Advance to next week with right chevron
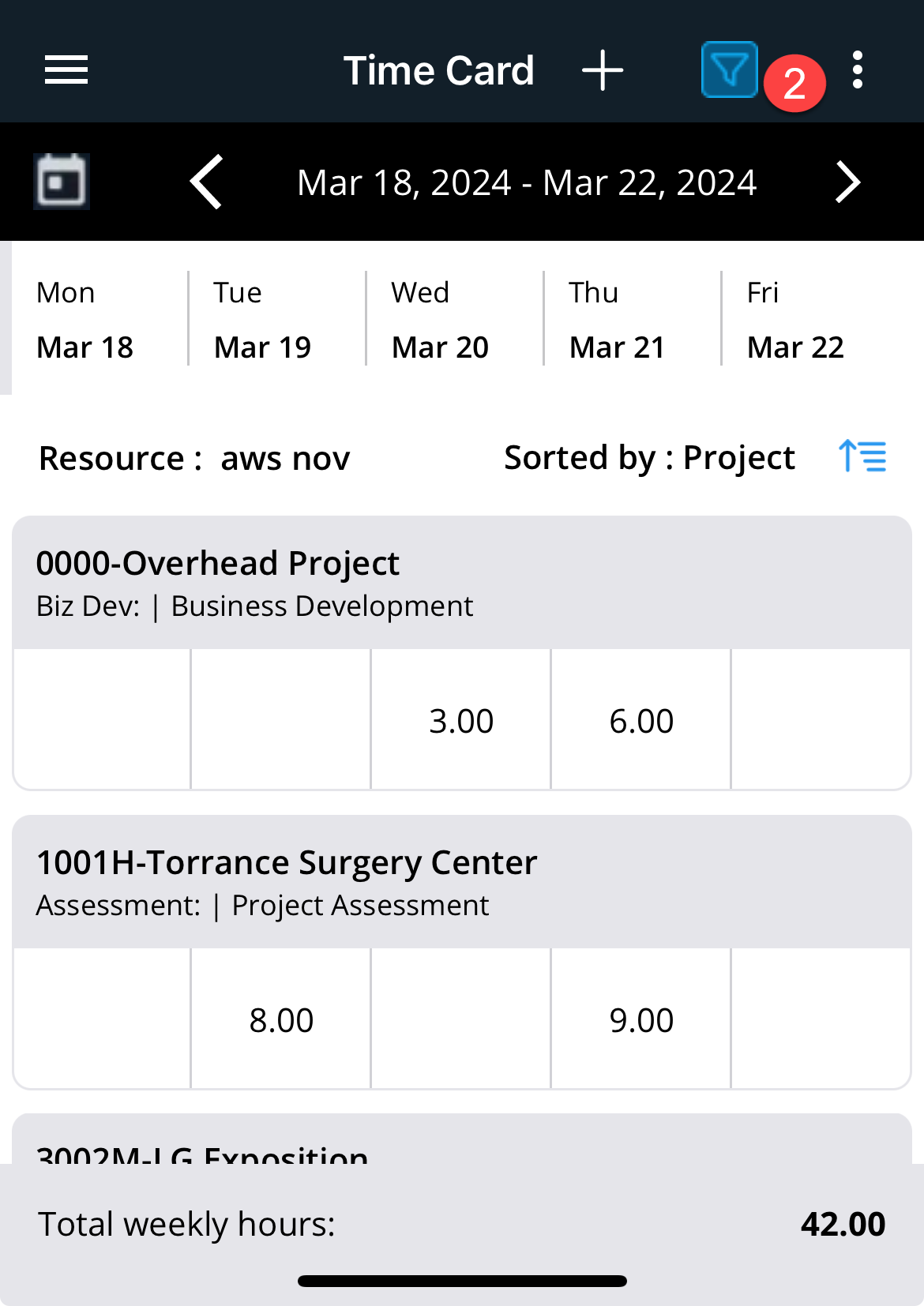 tap(848, 181)
